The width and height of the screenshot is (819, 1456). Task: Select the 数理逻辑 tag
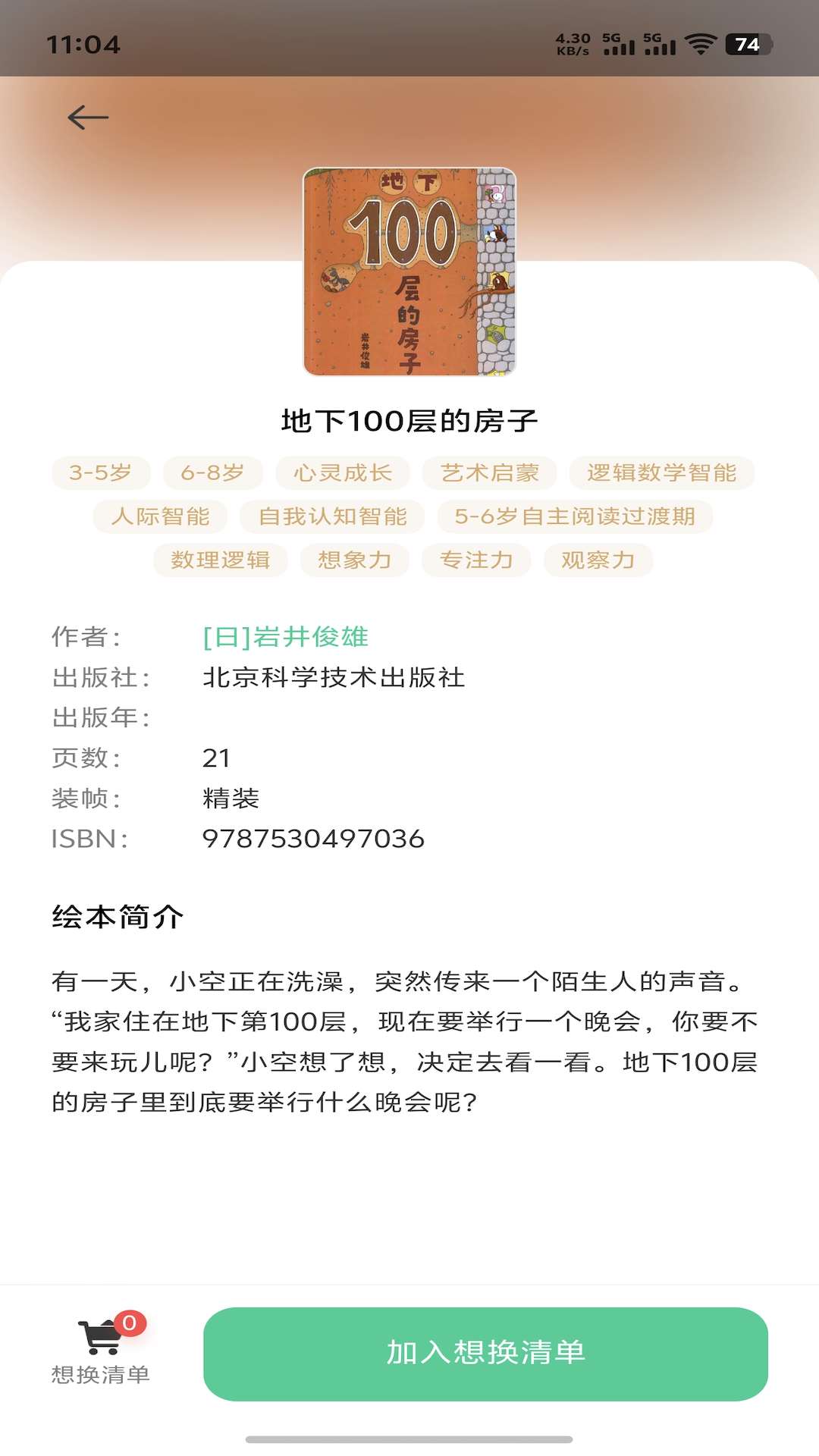pyautogui.click(x=221, y=560)
